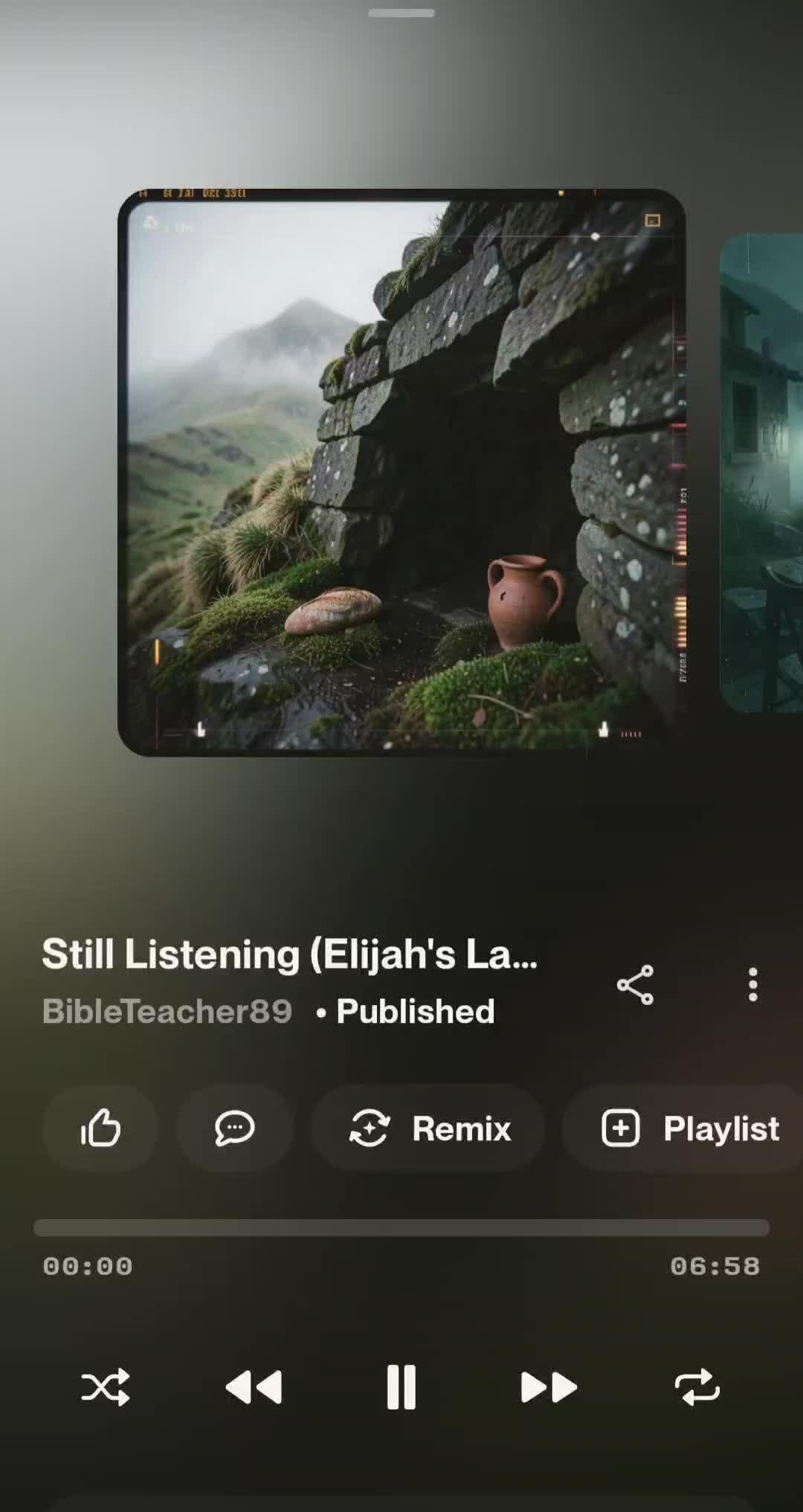803x1512 pixels.
Task: Open BibleTeacher89's profile
Action: tap(167, 1011)
